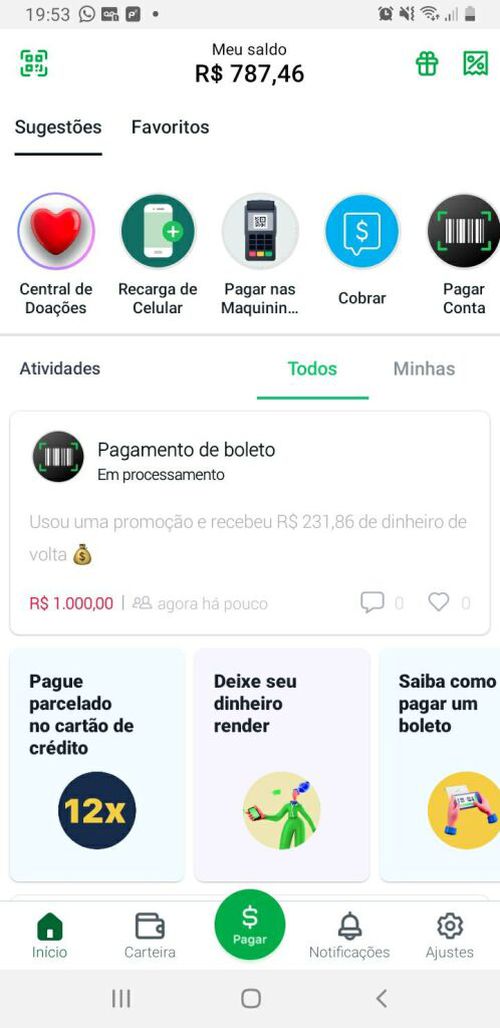
Task: Switch to the Favoritos tab
Action: (170, 127)
